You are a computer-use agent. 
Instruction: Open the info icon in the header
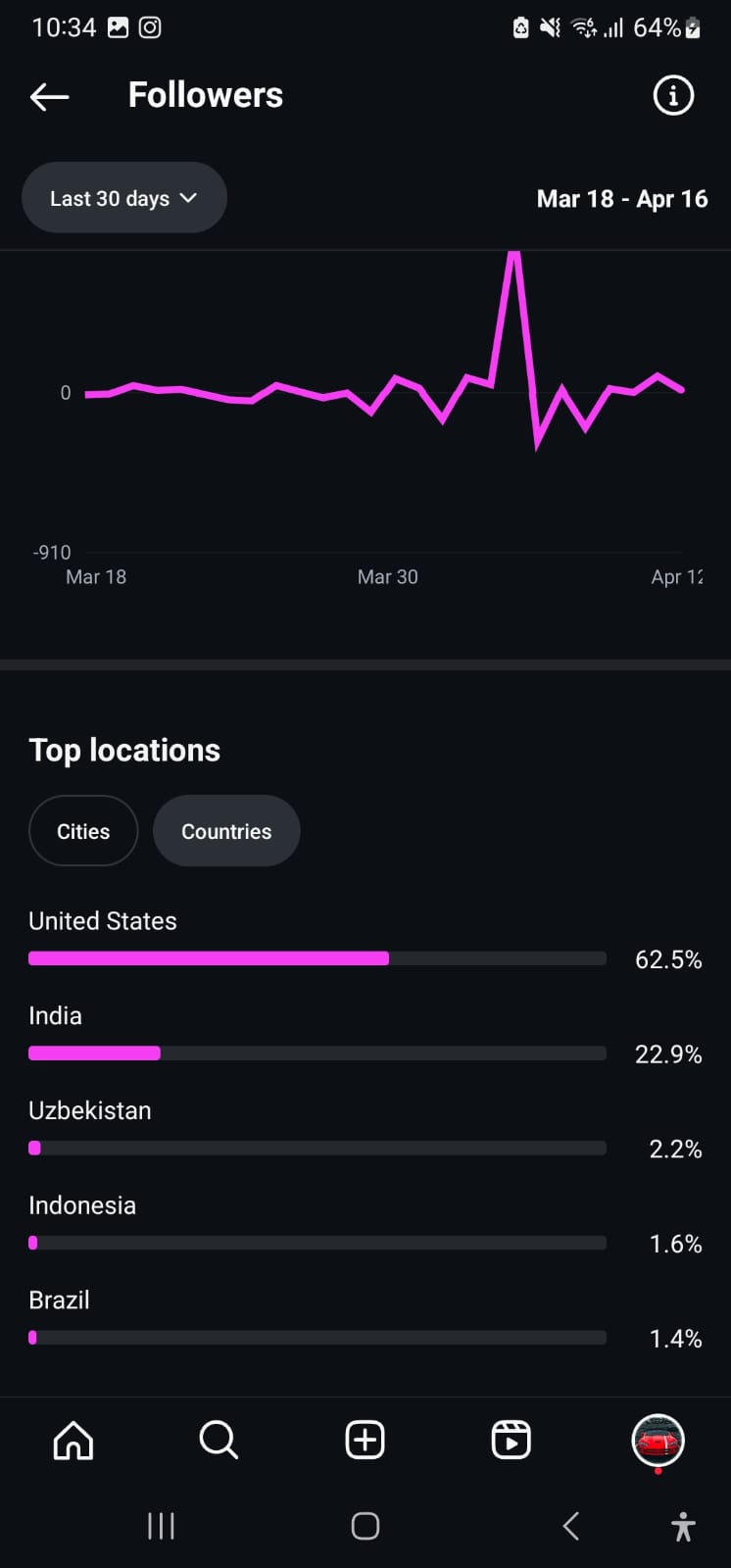tap(673, 96)
